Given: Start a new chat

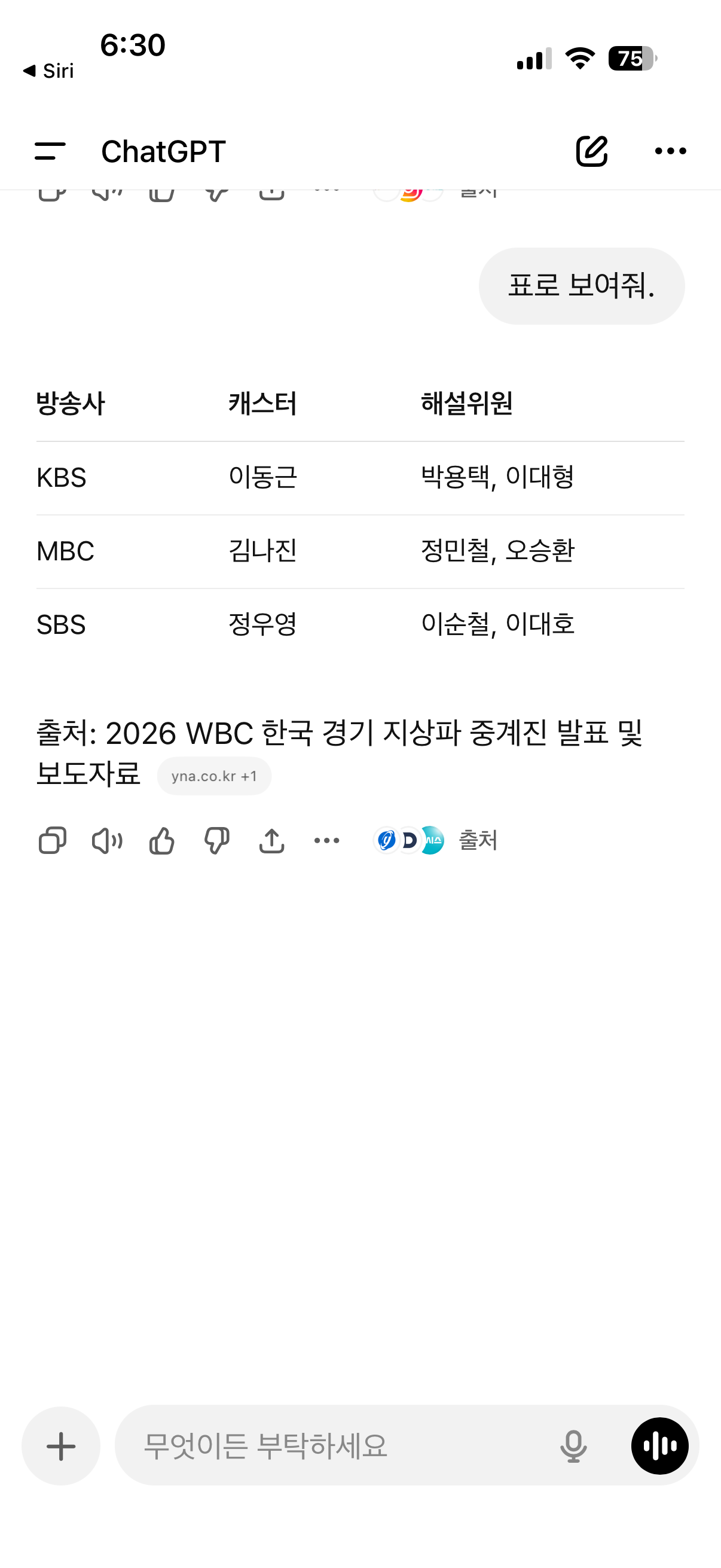Looking at the screenshot, I should point(591,151).
